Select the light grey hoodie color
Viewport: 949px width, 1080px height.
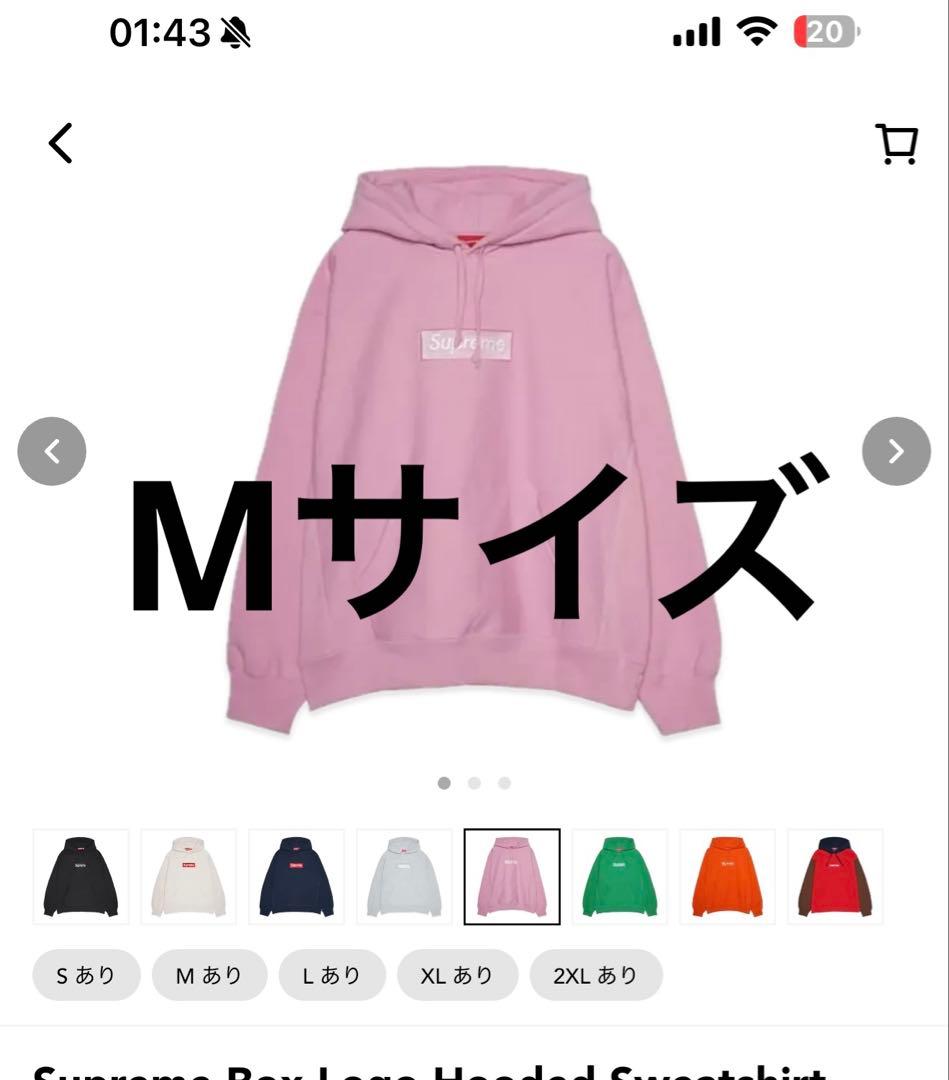tap(404, 876)
